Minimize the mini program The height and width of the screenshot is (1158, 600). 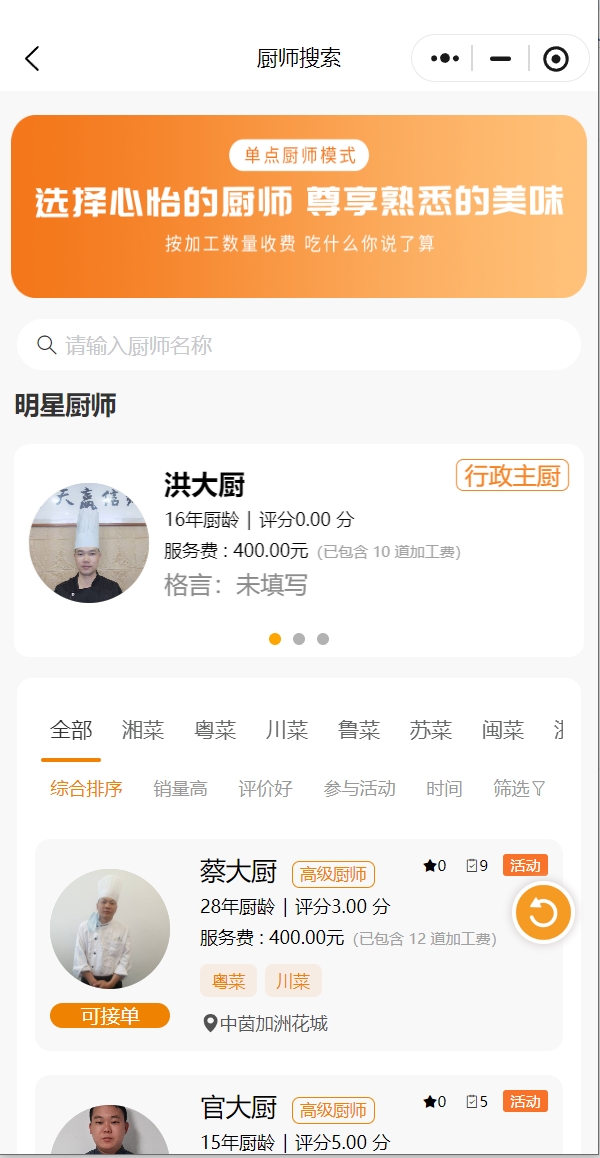501,59
